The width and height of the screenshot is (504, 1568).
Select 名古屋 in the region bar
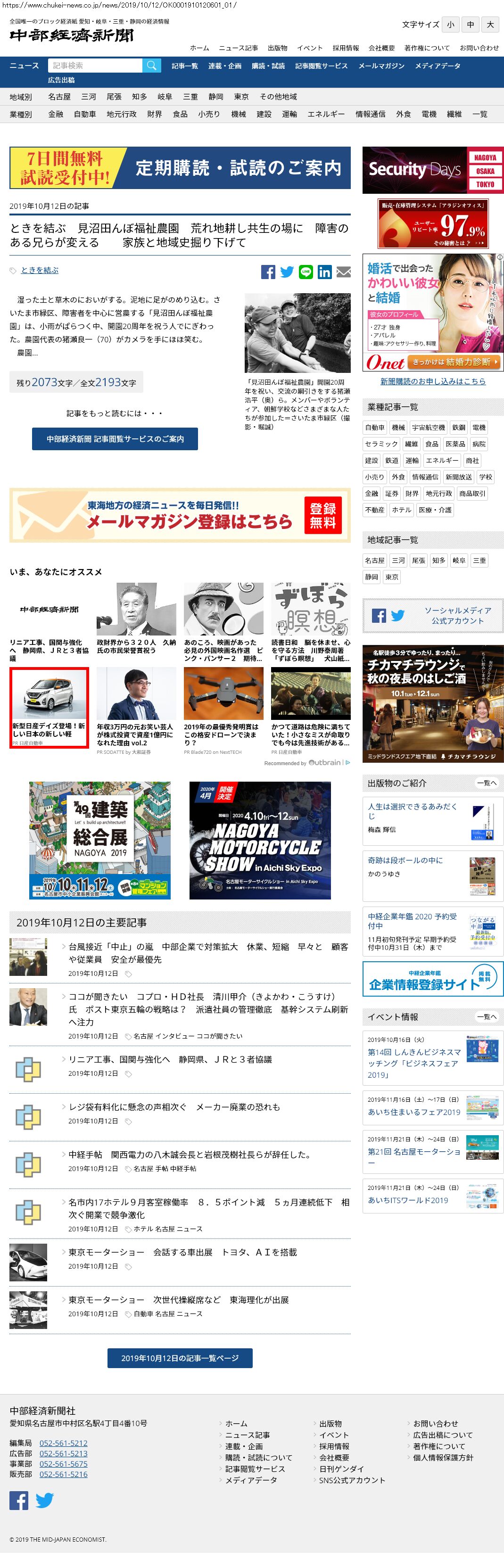click(x=59, y=97)
